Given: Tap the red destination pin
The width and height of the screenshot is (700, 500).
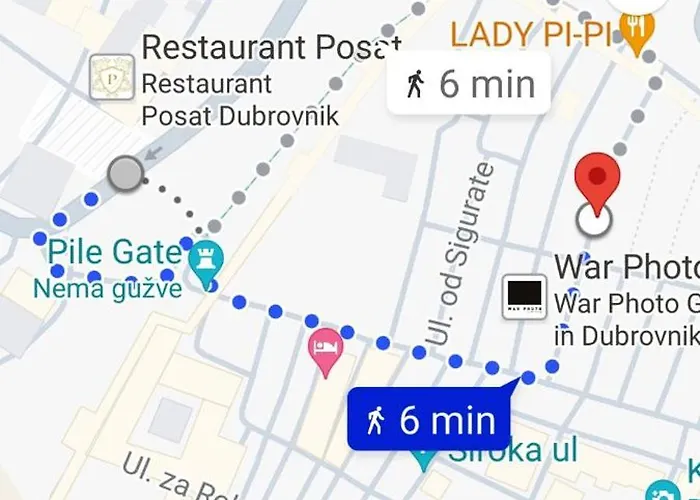Looking at the screenshot, I should (598, 182).
